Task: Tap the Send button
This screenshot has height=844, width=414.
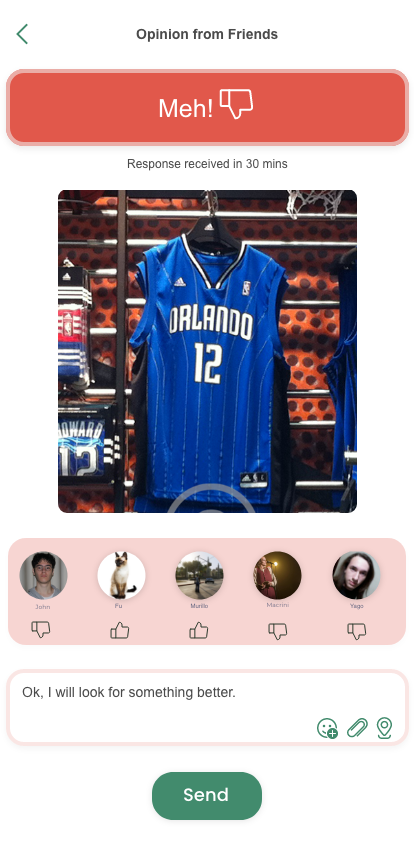Action: point(207,796)
